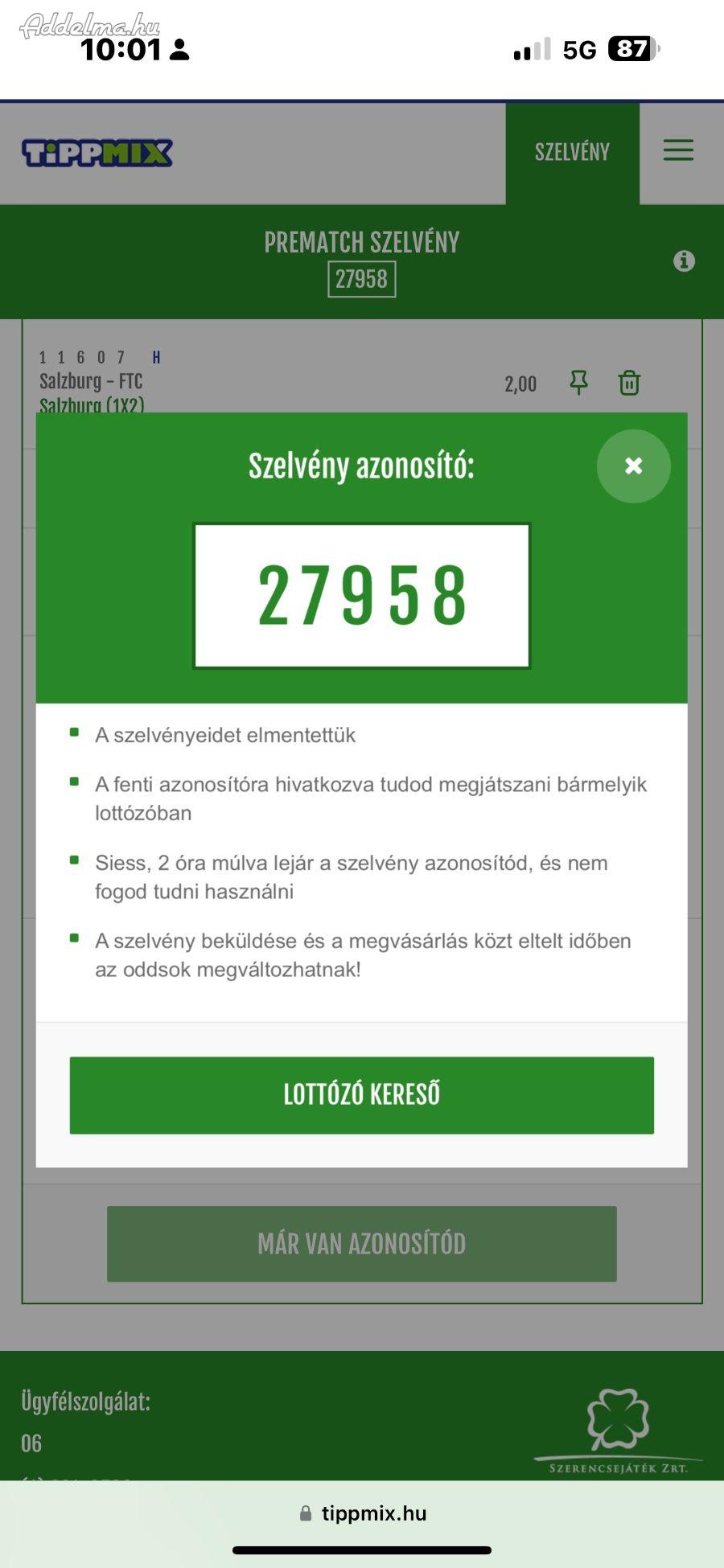Tap the tippmix.hu address bar
The width and height of the screenshot is (724, 1568).
(x=363, y=1513)
